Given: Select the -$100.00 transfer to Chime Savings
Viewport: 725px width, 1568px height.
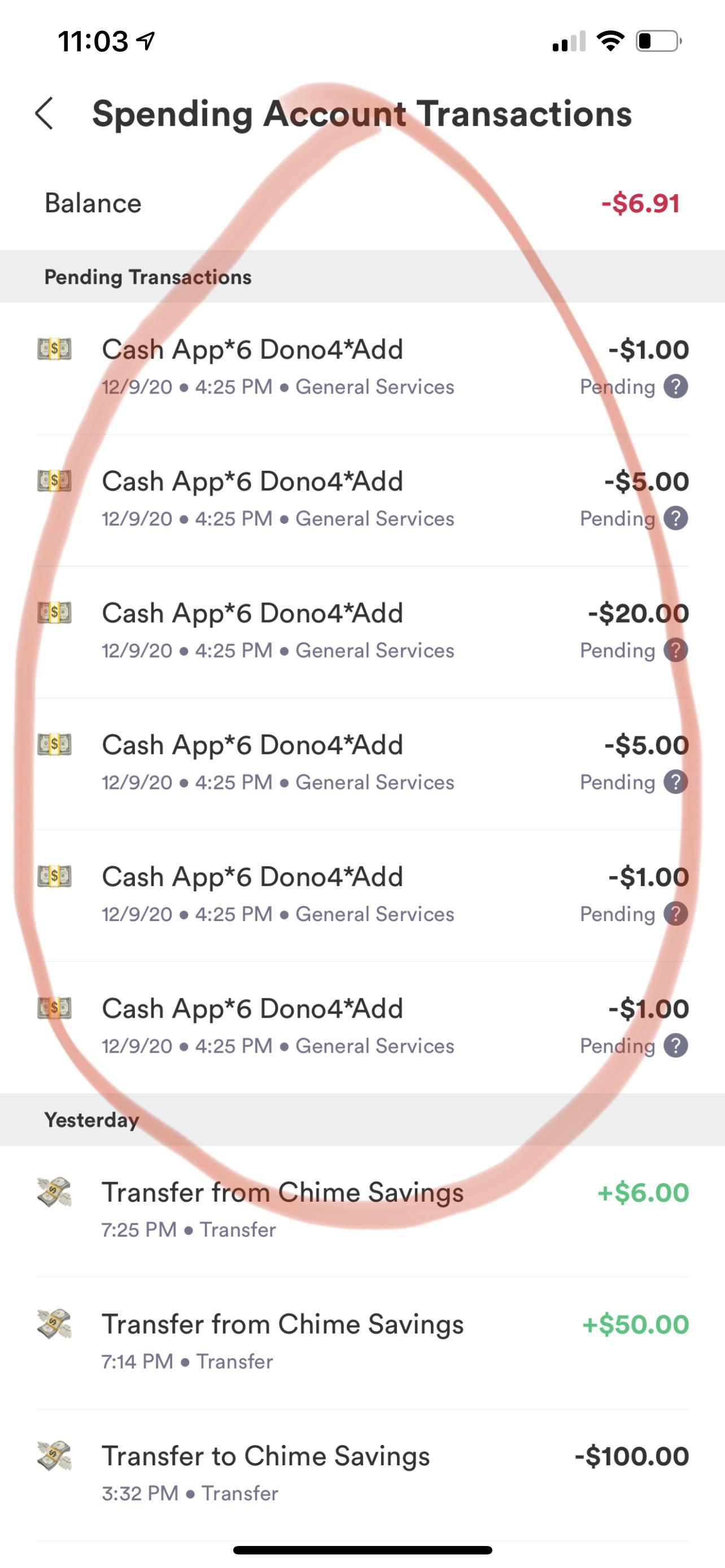Looking at the screenshot, I should click(x=362, y=1473).
